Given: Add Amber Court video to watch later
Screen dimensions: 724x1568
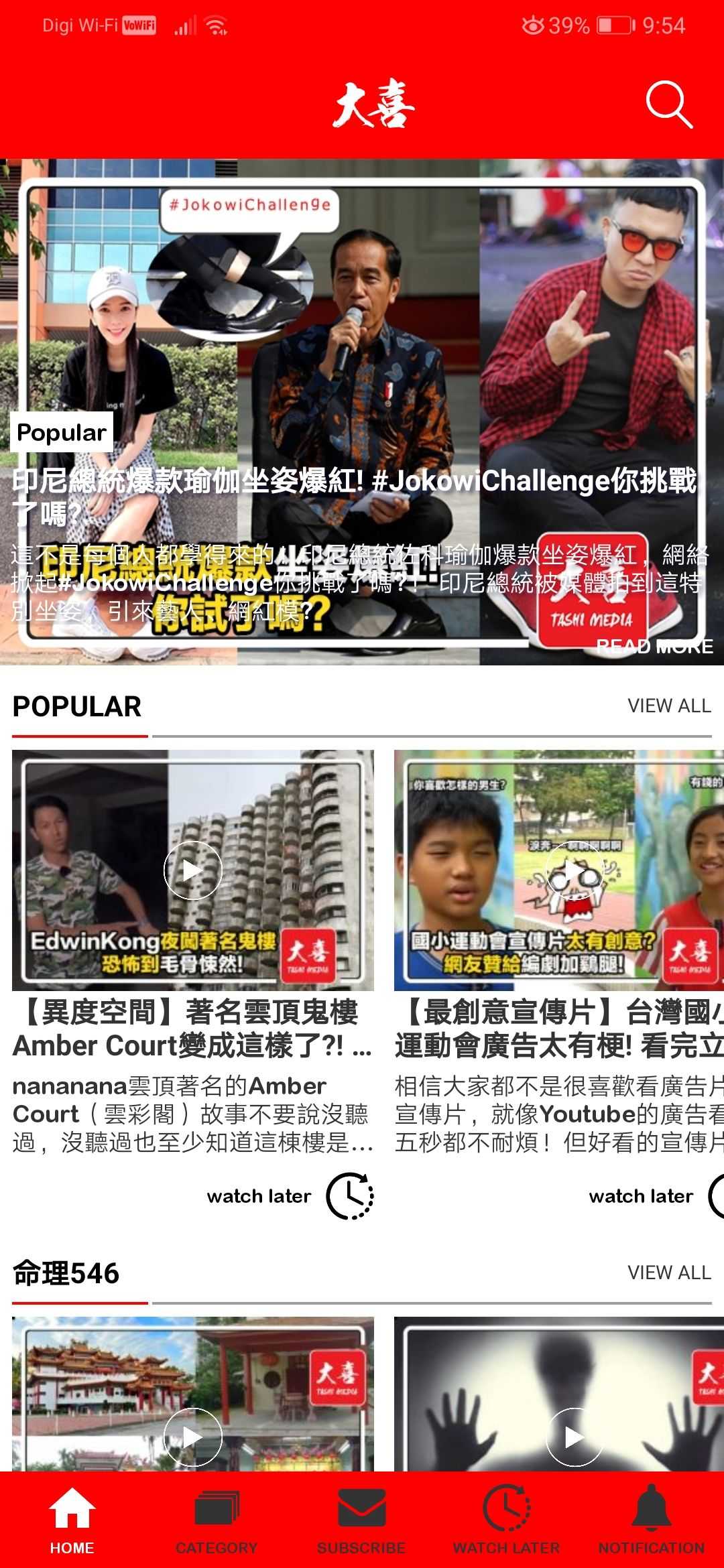Looking at the screenshot, I should 349,1196.
